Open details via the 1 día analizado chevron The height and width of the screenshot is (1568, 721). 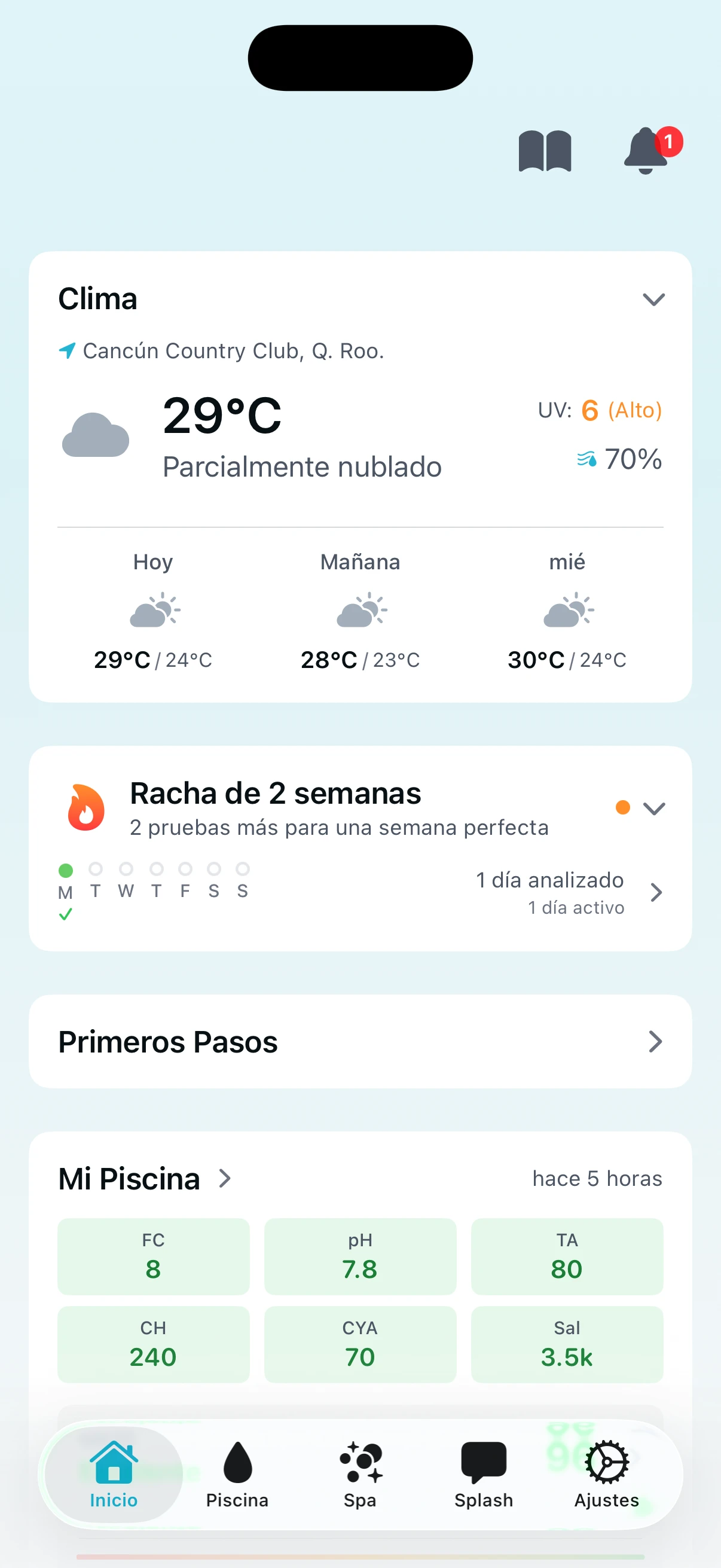tap(656, 892)
